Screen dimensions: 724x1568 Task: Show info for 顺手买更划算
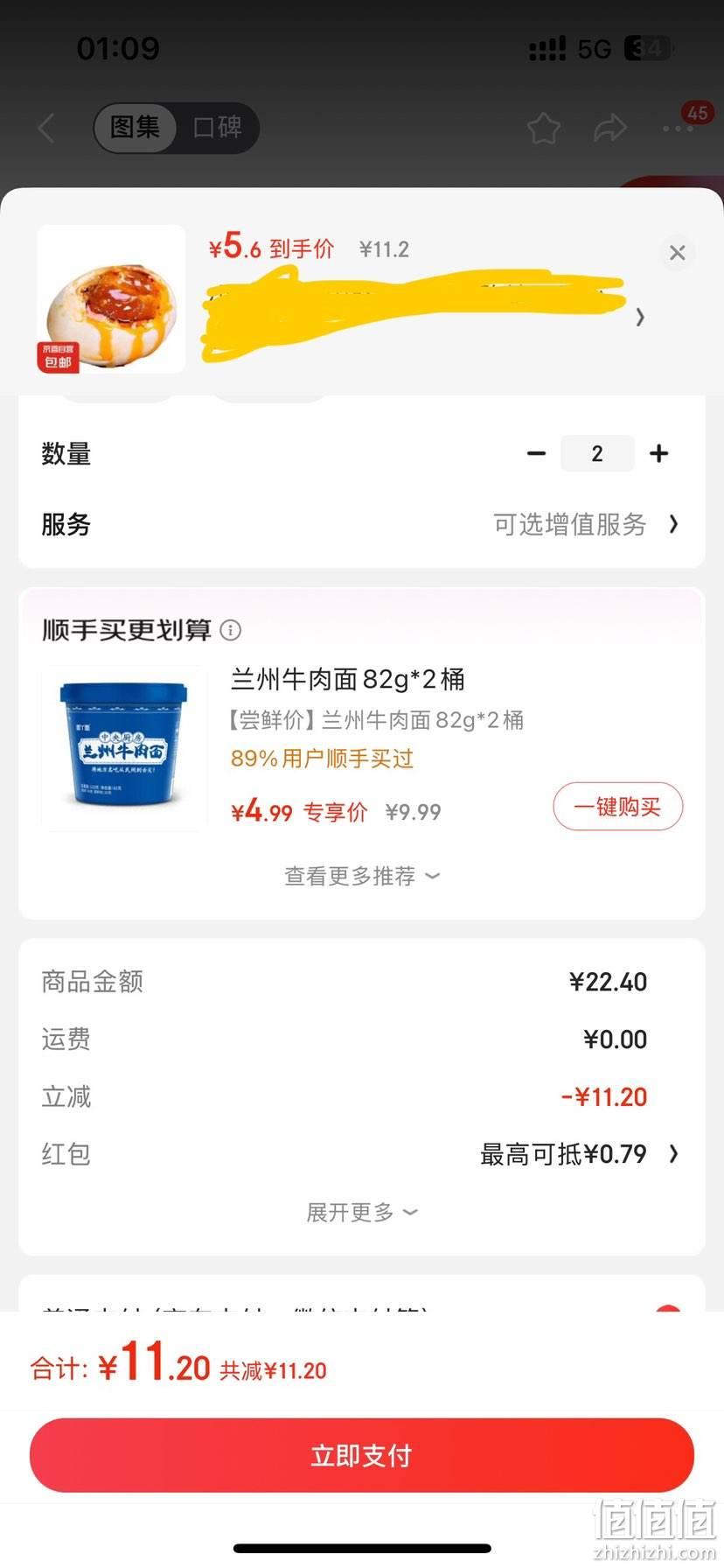point(231,630)
